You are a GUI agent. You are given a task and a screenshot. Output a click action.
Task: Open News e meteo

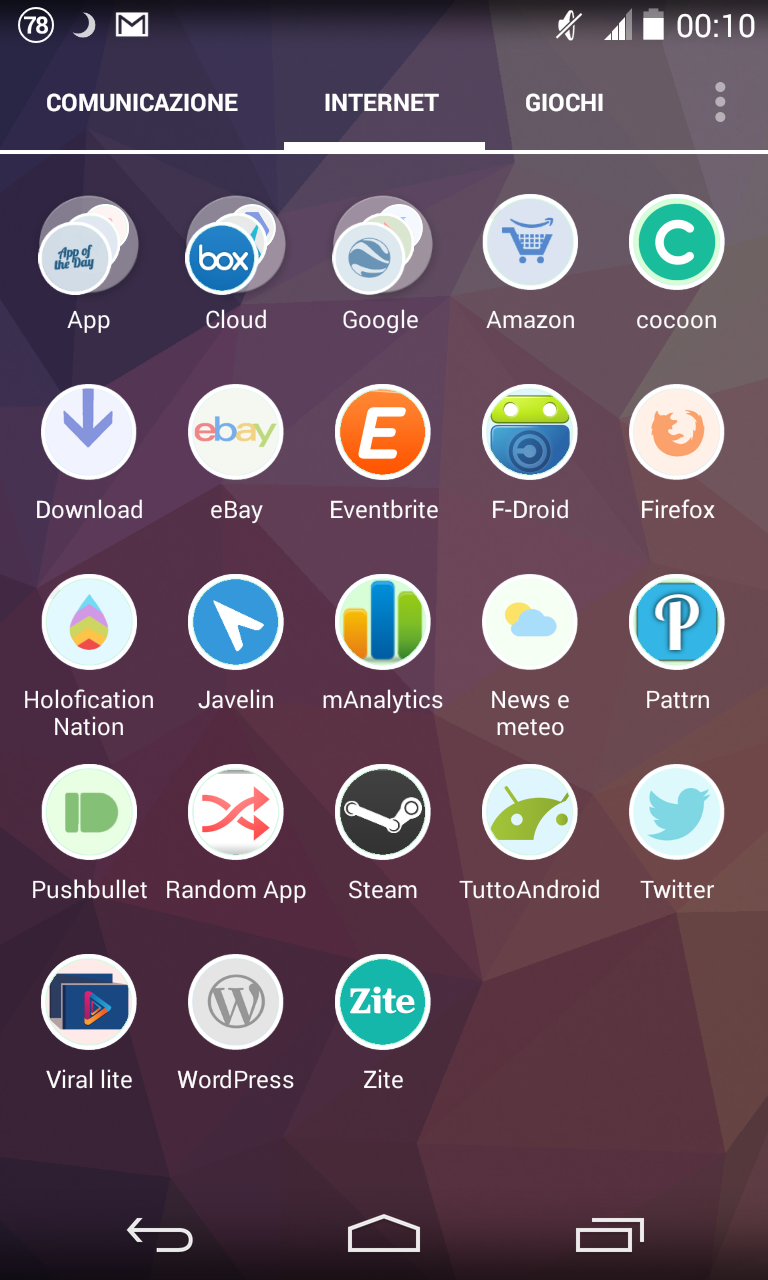(530, 622)
